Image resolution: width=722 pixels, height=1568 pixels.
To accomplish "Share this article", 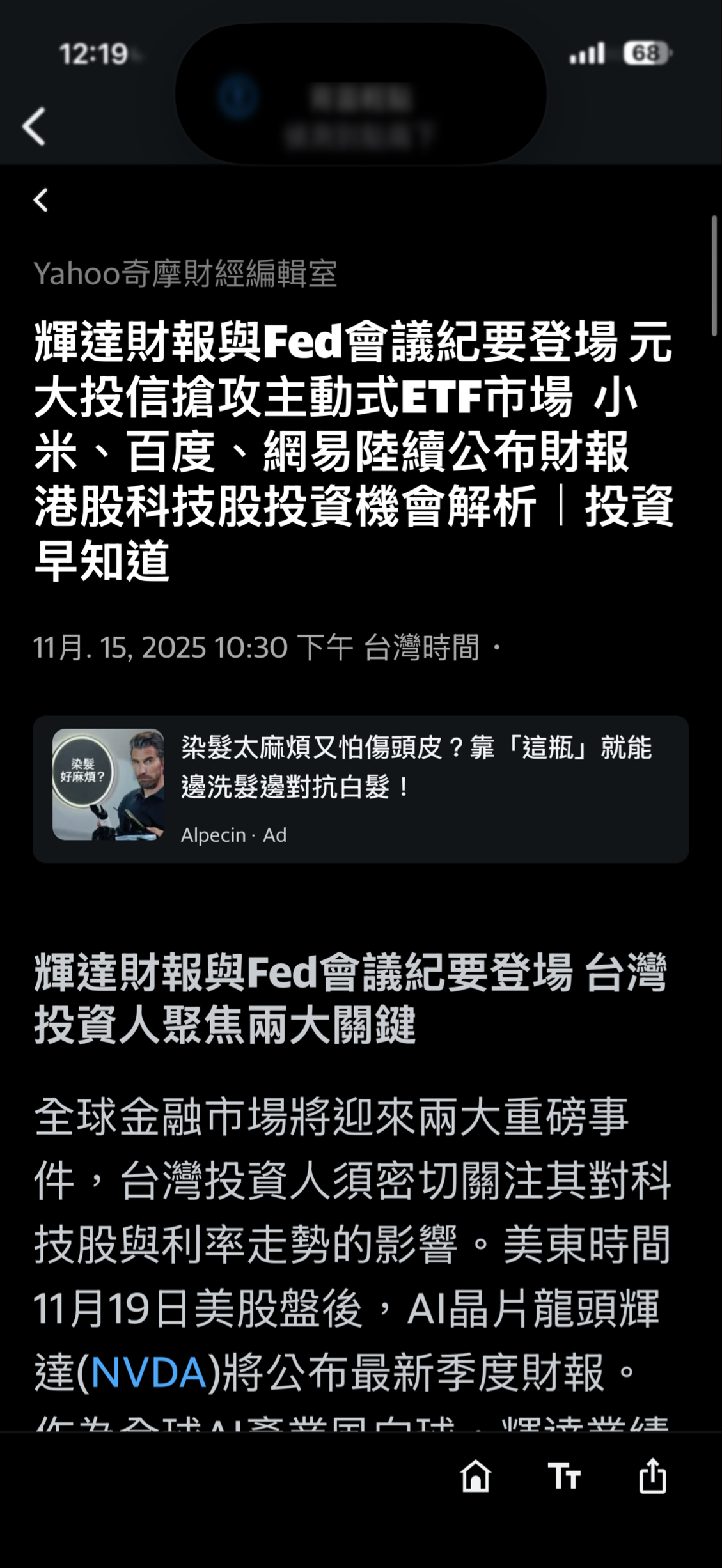I will [x=652, y=1477].
